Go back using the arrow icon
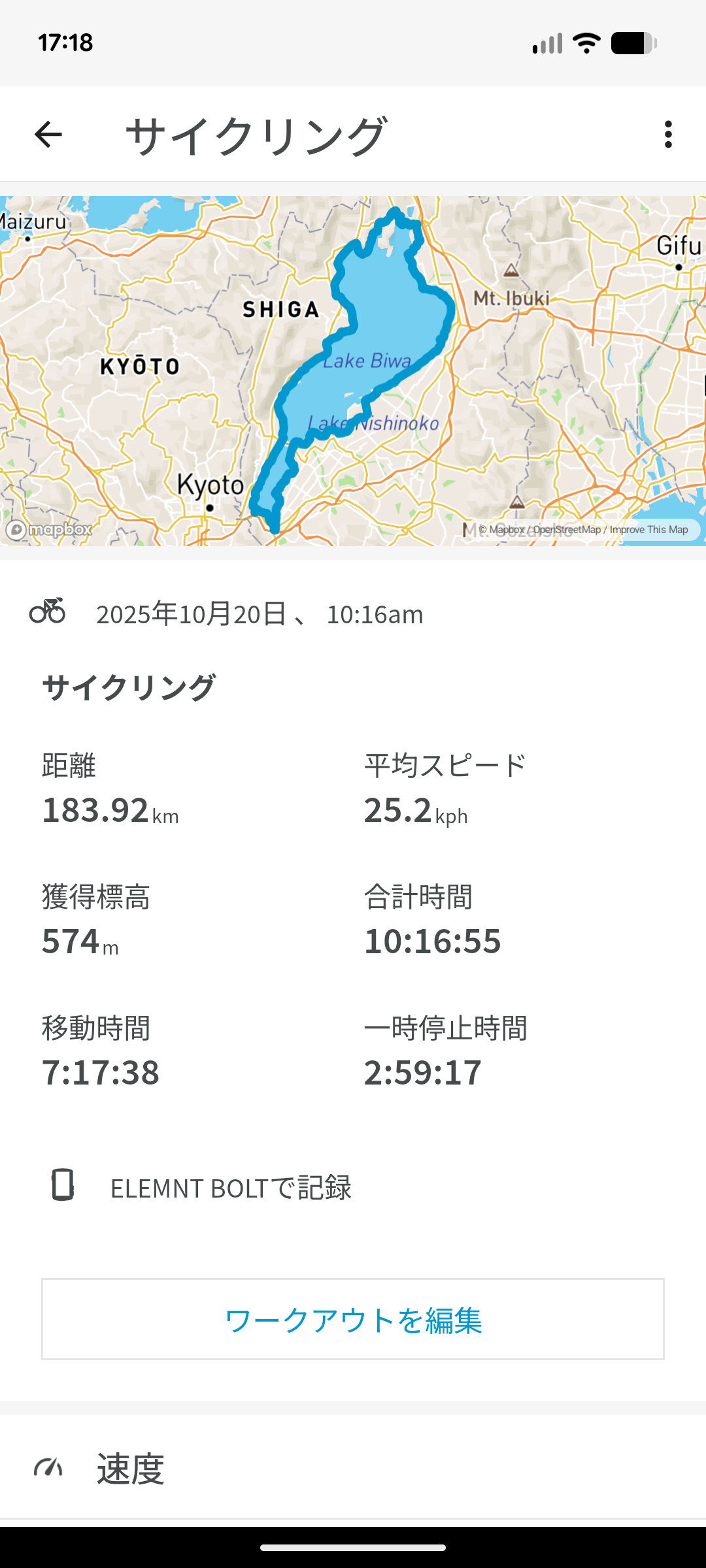This screenshot has width=706, height=1568. click(48, 135)
